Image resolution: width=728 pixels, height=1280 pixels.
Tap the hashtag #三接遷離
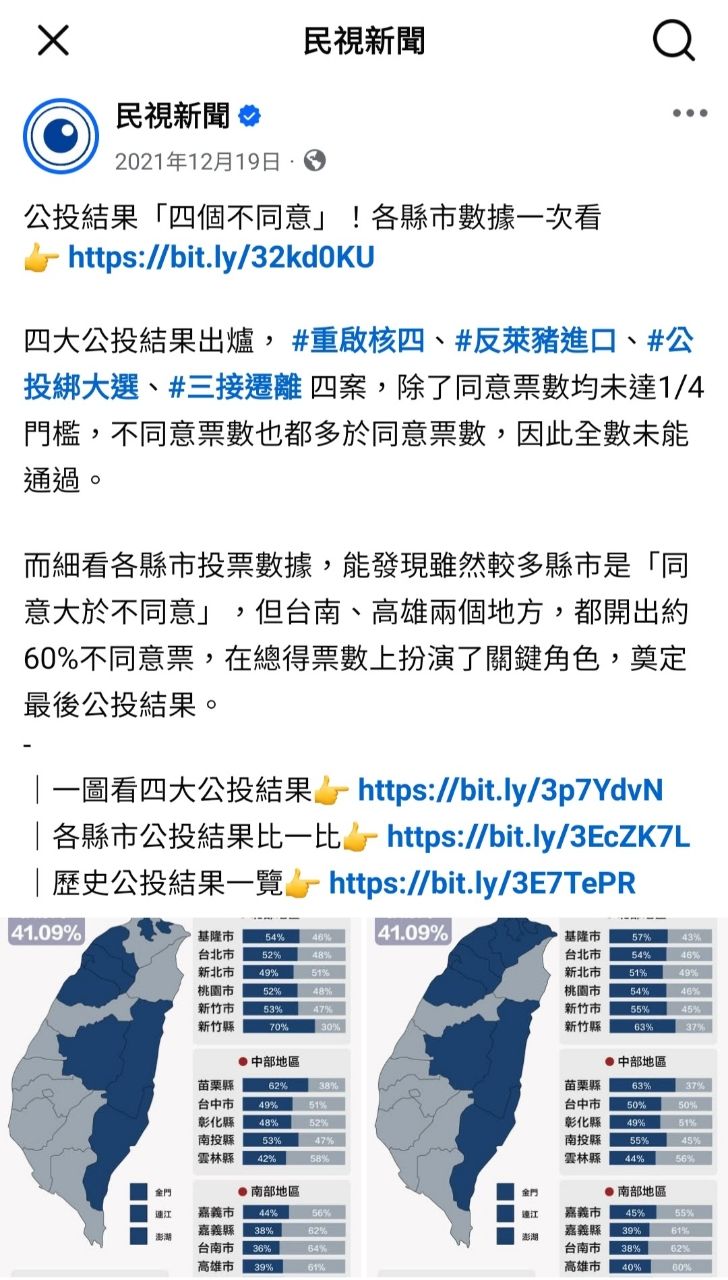coord(235,387)
